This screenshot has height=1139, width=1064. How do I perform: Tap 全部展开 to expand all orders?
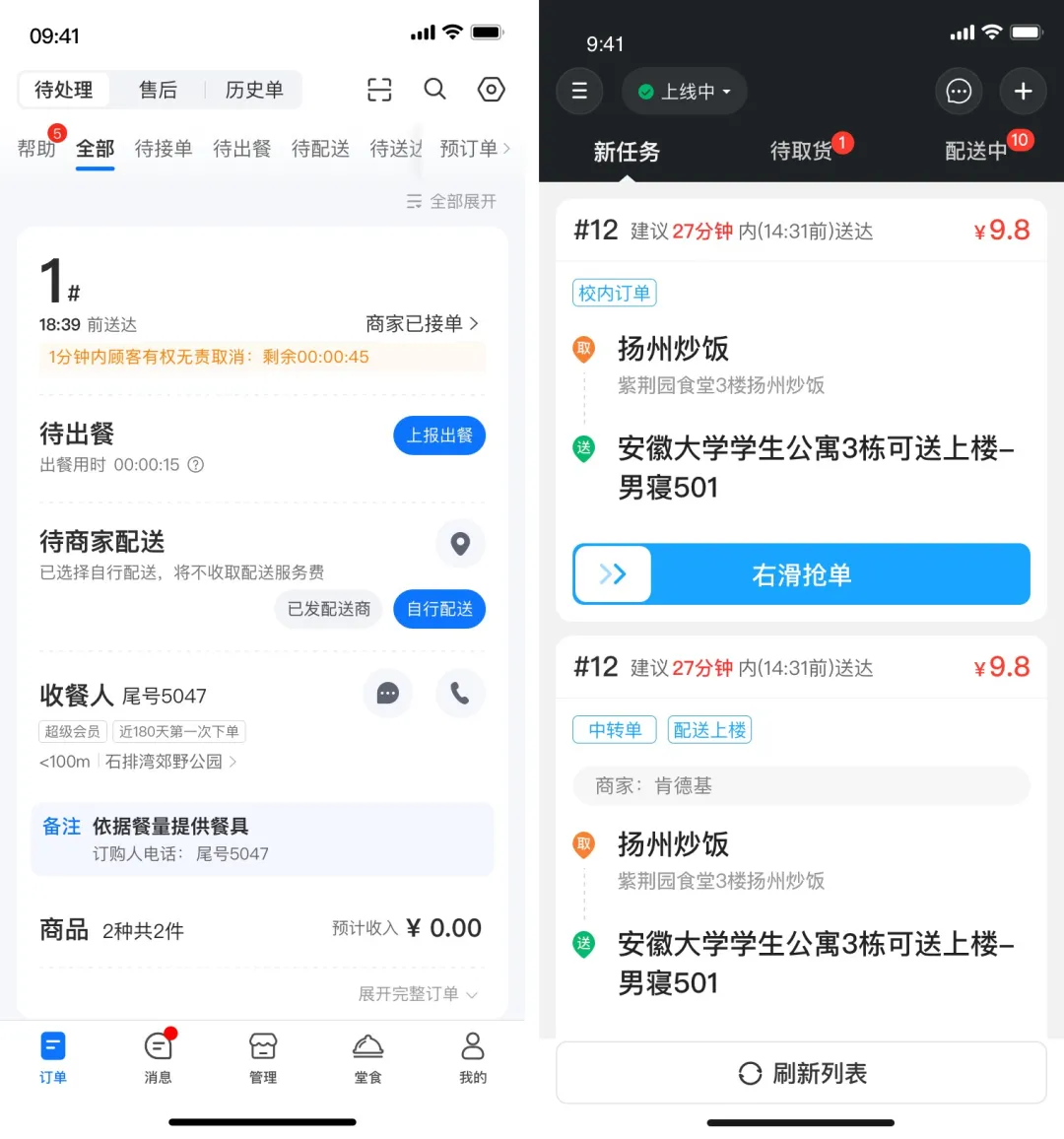451,202
